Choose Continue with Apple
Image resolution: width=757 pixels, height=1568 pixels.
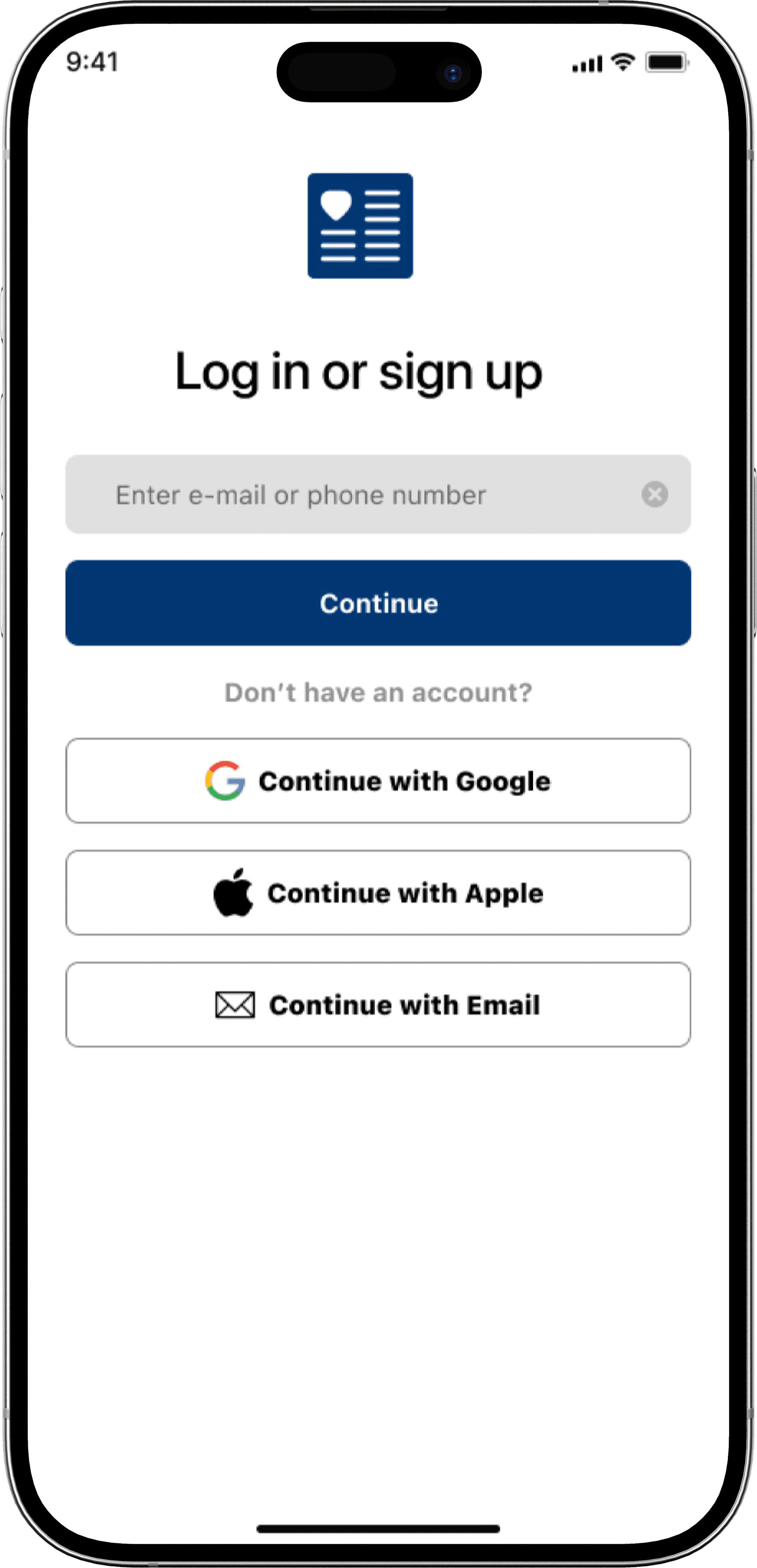pyautogui.click(x=378, y=893)
